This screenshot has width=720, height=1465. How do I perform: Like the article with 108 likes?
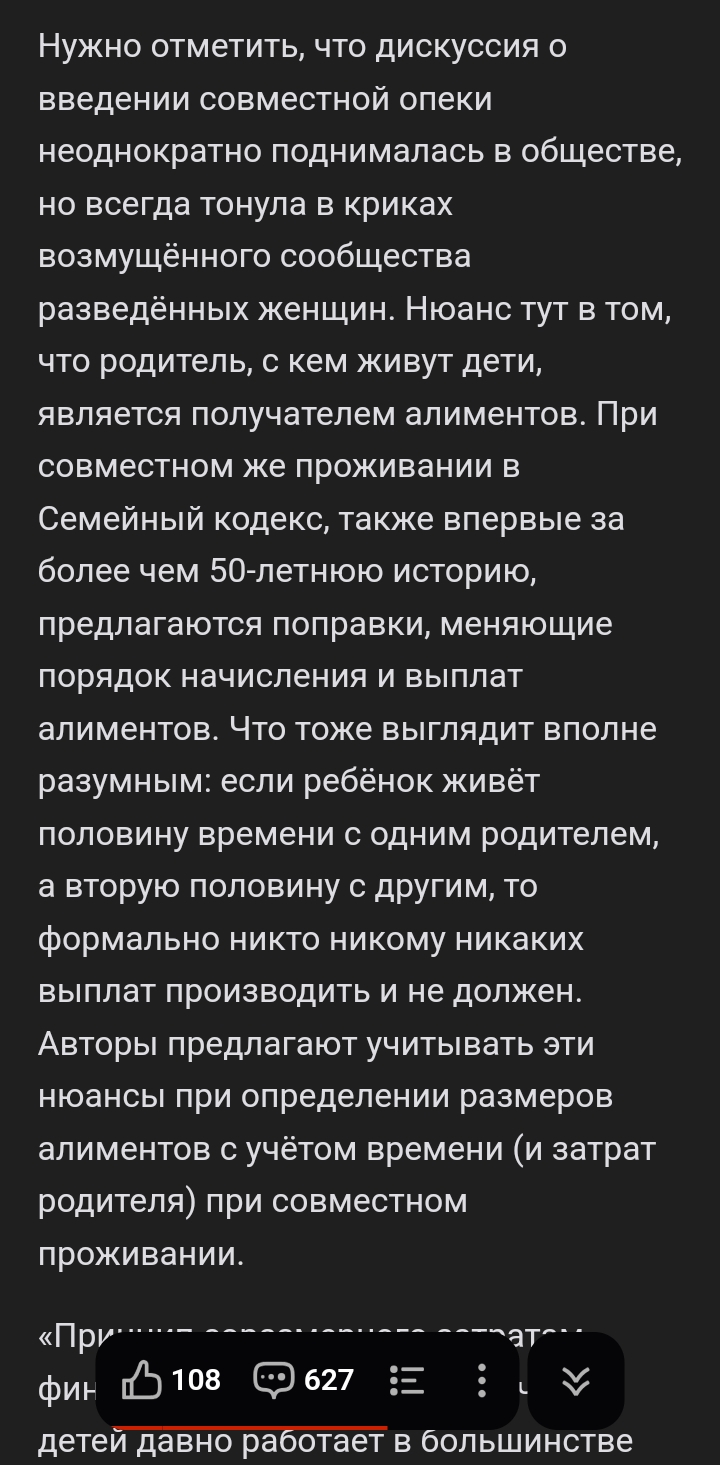click(x=170, y=1380)
